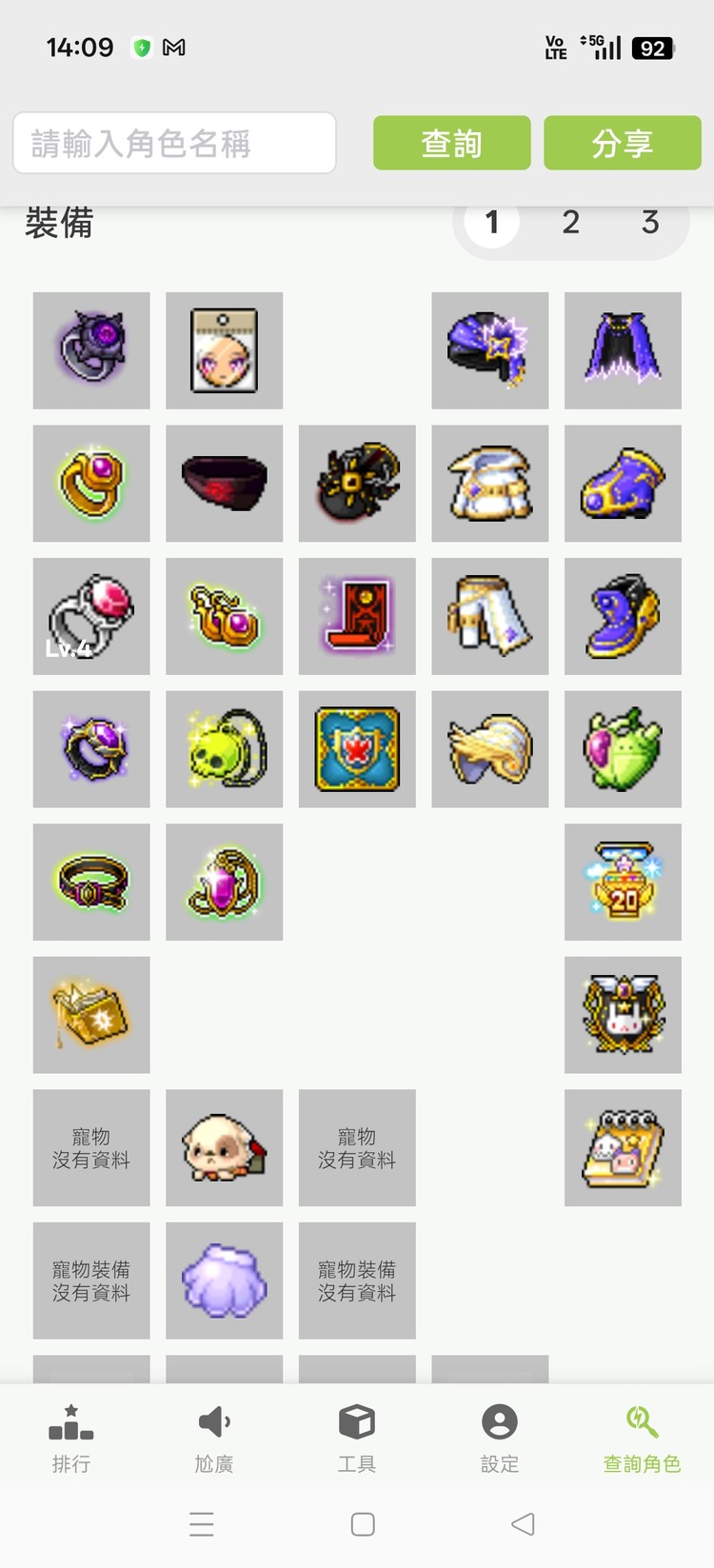
Task: Select the 查詢角色 character lookup tab
Action: click(642, 1439)
